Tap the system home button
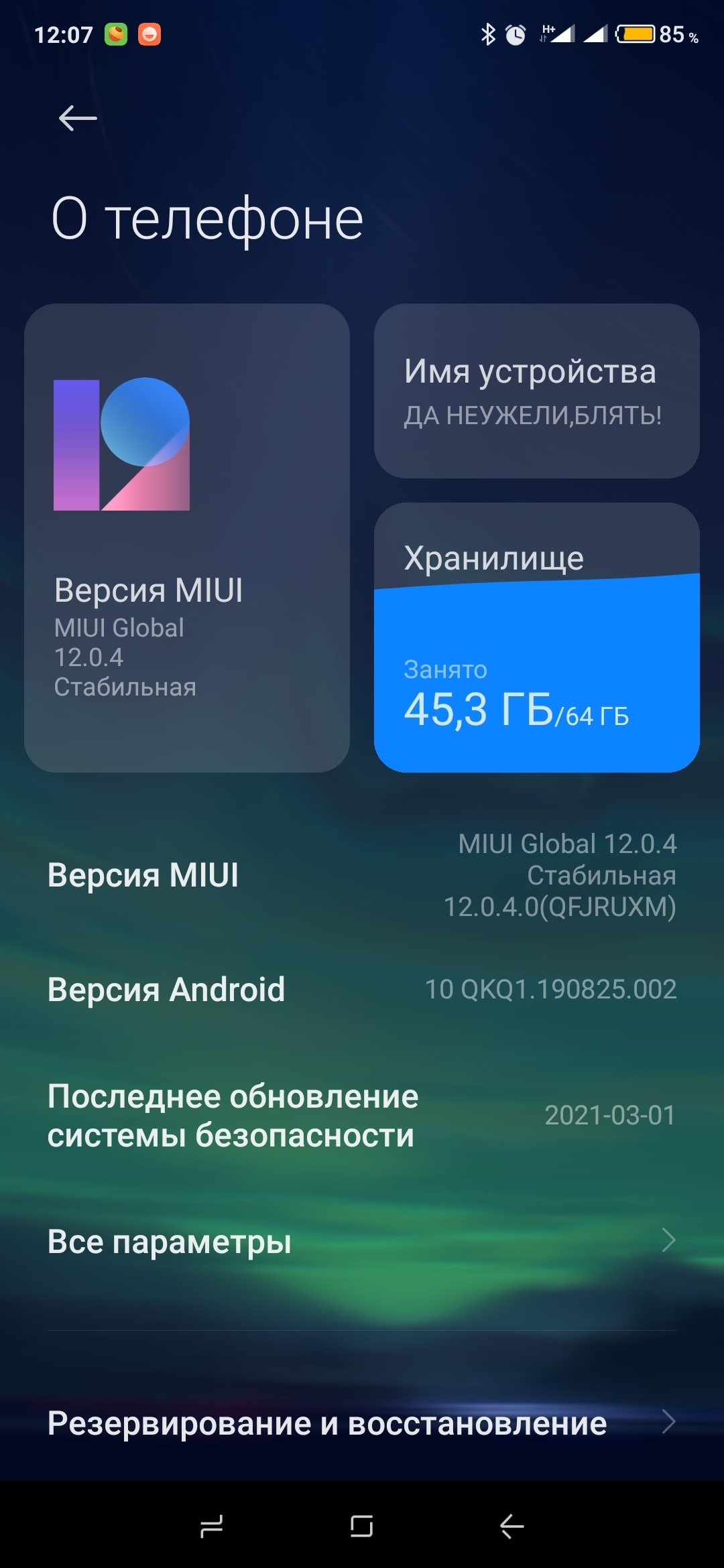Screen dimensions: 724x1568 361,1526
